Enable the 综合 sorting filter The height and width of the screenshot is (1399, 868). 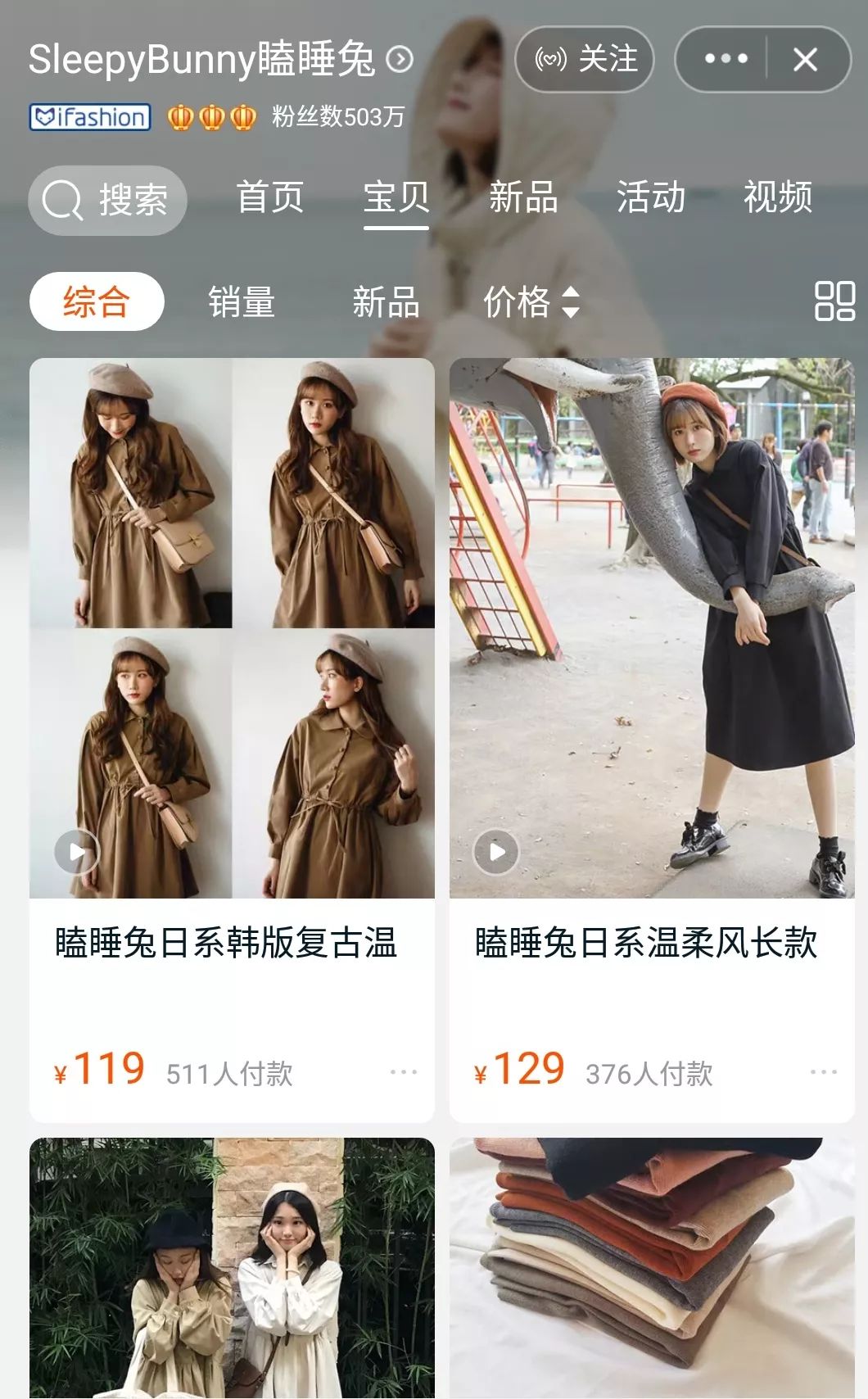pyautogui.click(x=97, y=302)
